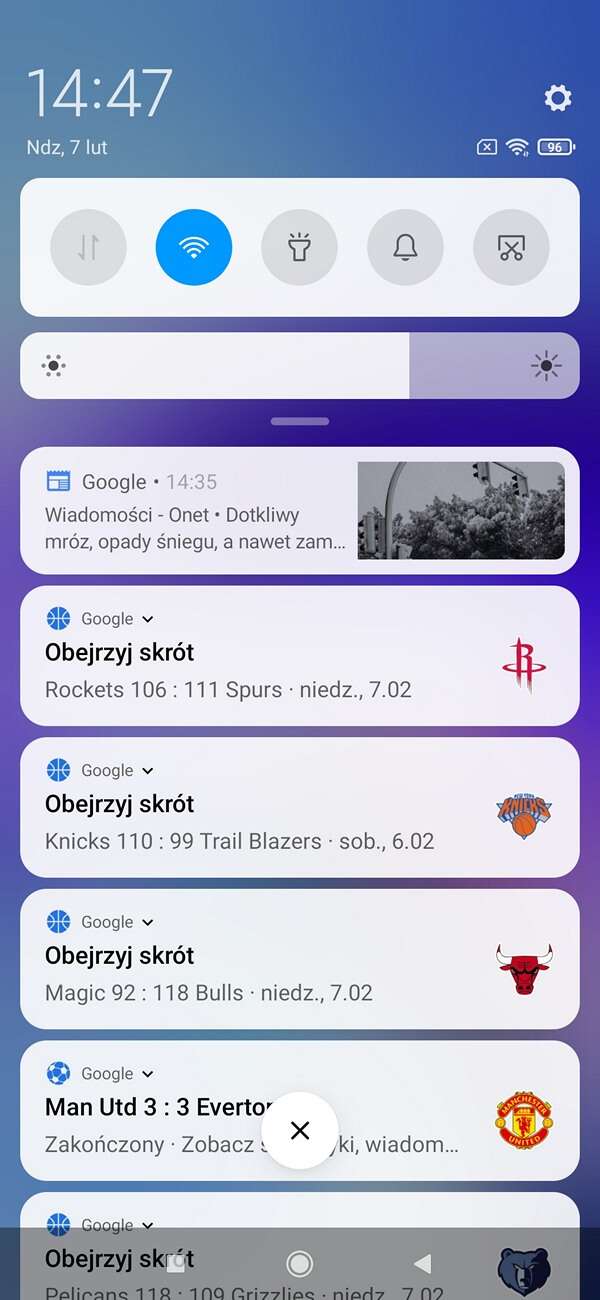Image resolution: width=600 pixels, height=1300 pixels.
Task: Expand the Rockets notification via its chevron
Action: coord(148,620)
